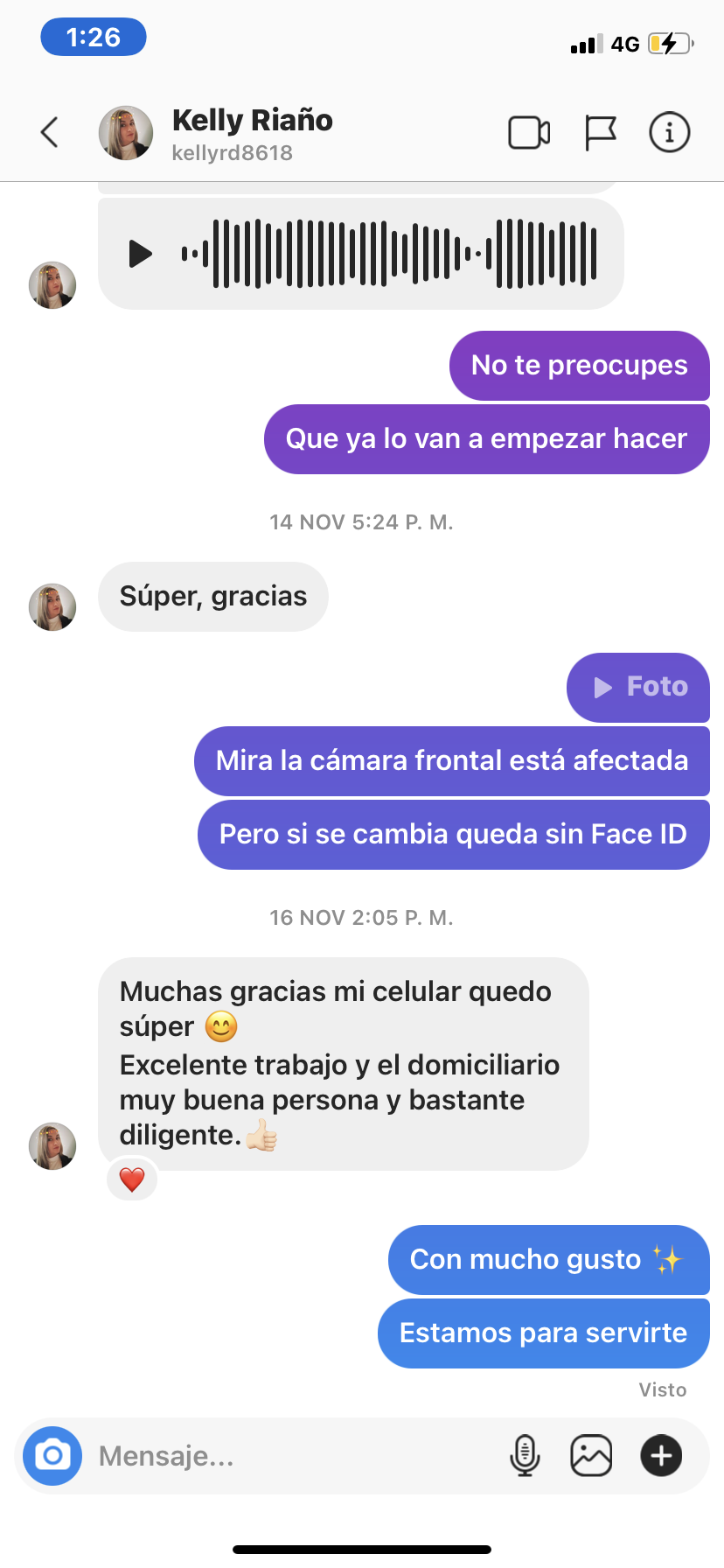The image size is (724, 1568).
Task: Open camera to send a photo
Action: (52, 1456)
